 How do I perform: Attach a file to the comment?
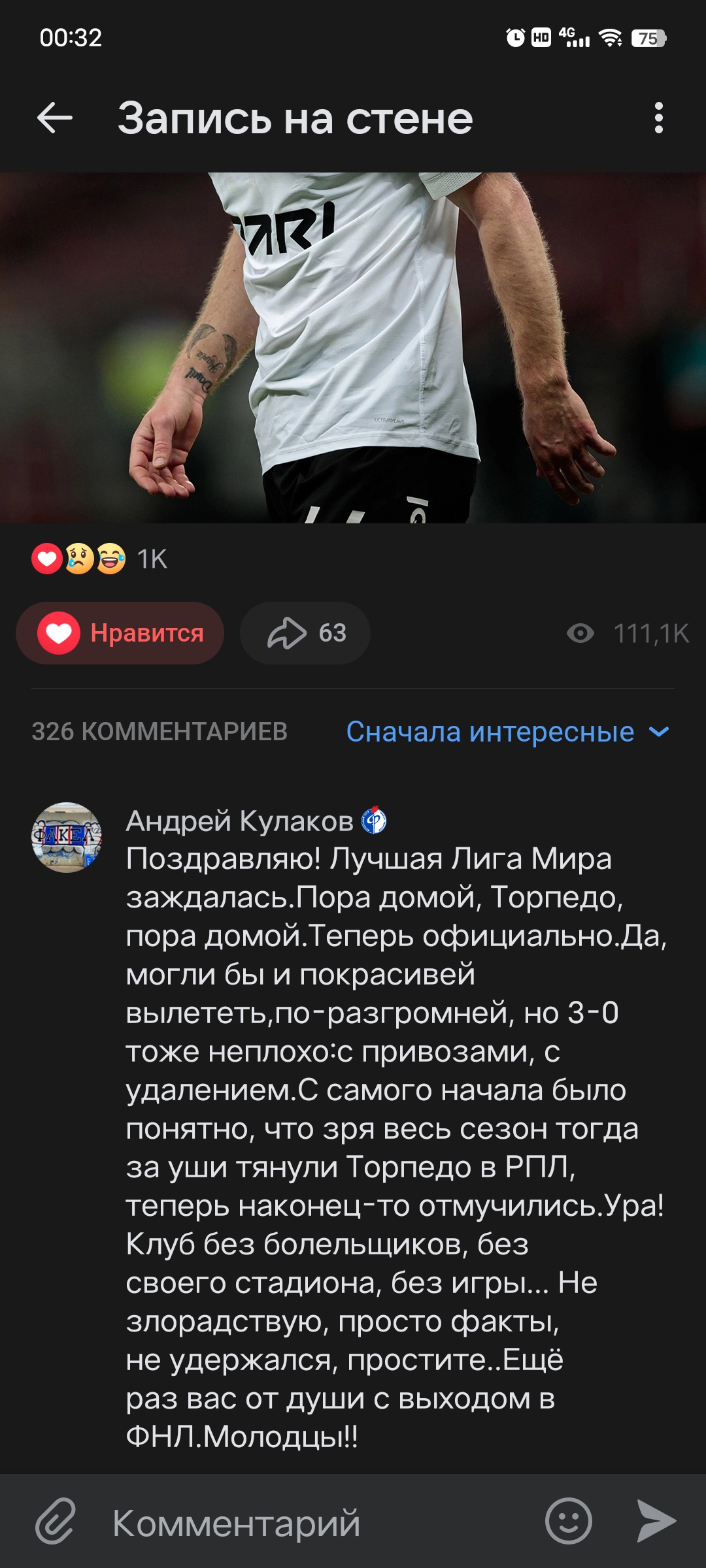pyautogui.click(x=56, y=1521)
